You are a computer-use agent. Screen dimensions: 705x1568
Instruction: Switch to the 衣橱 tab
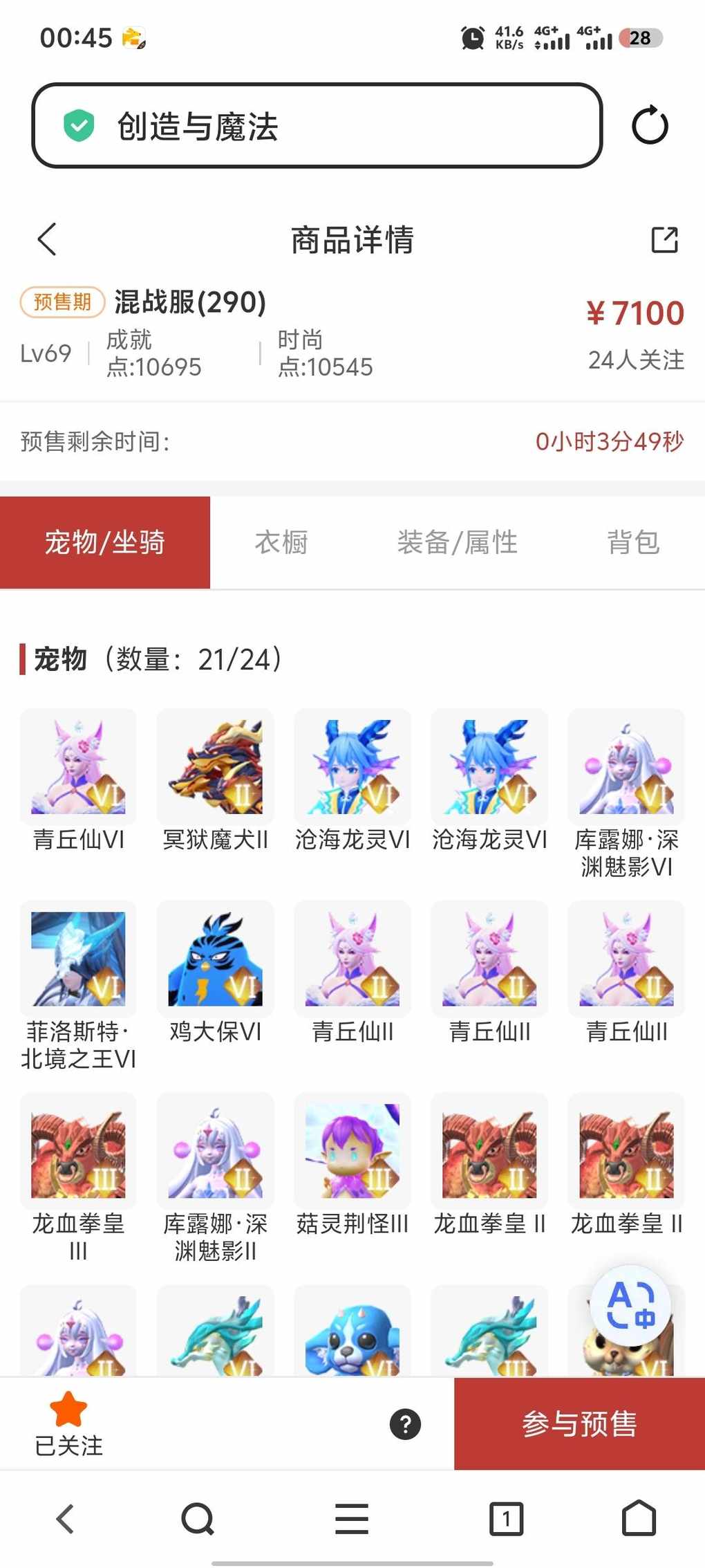click(281, 542)
